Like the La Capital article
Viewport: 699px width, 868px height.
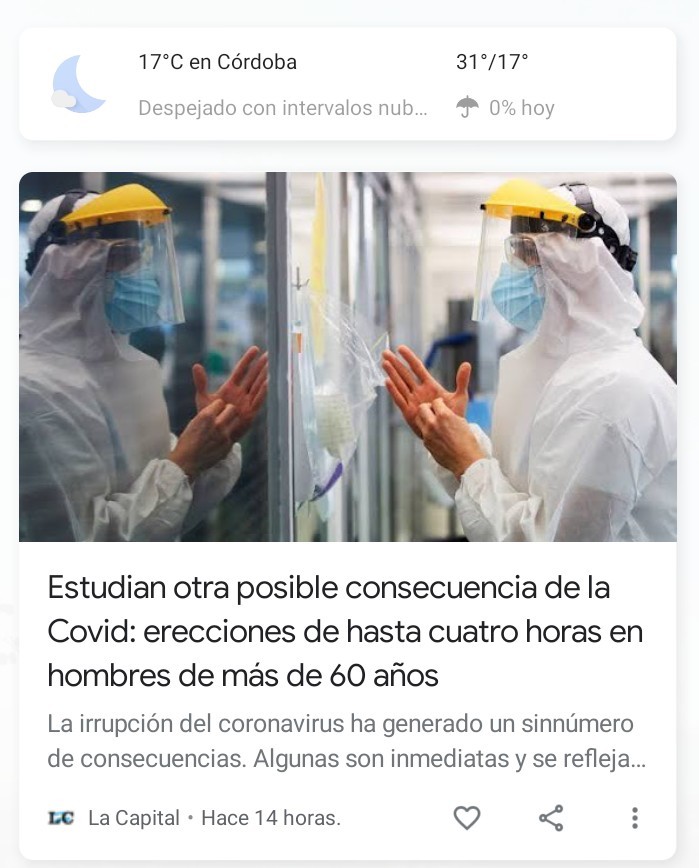[467, 818]
